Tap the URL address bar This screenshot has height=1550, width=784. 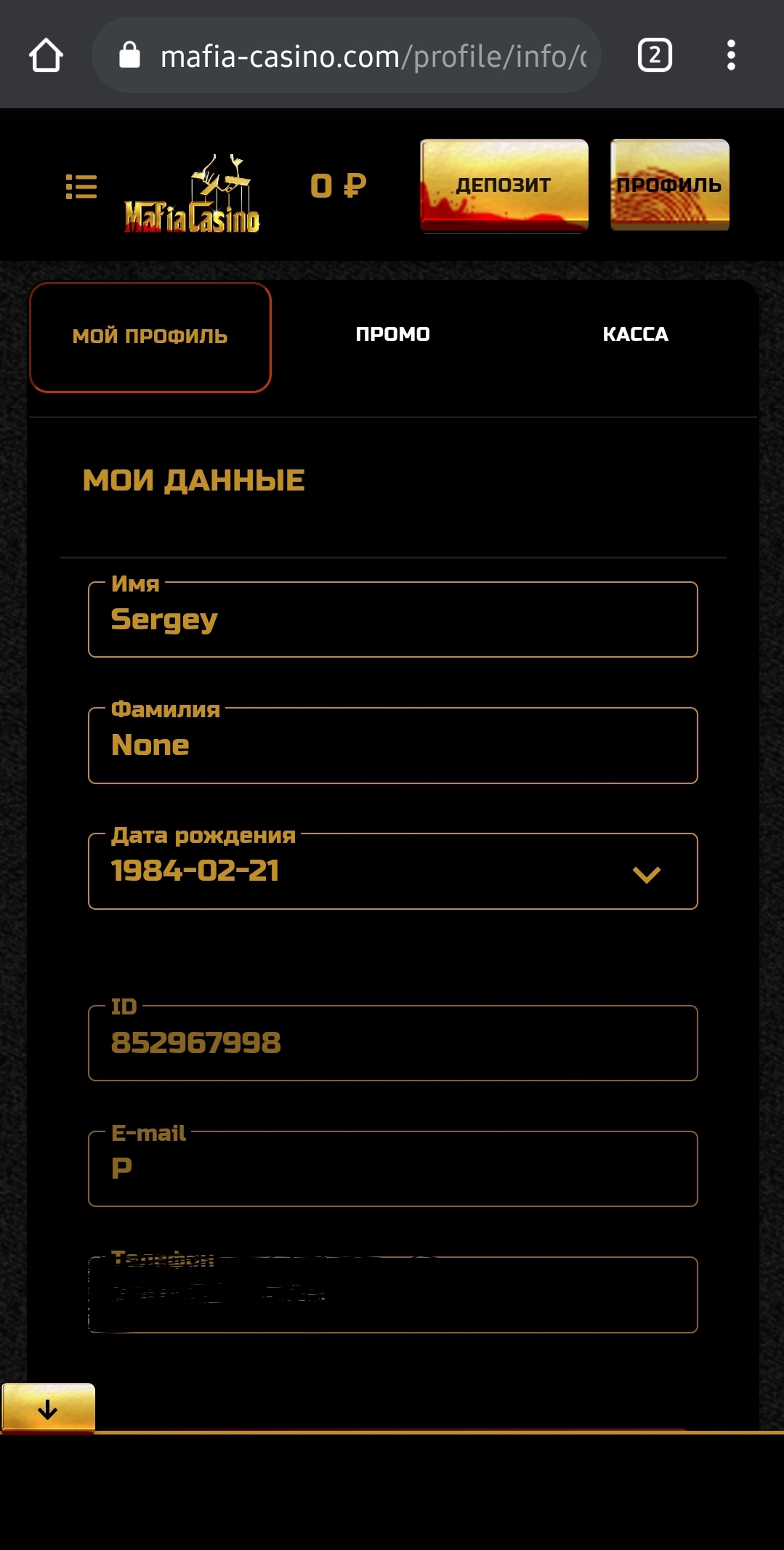click(363, 56)
